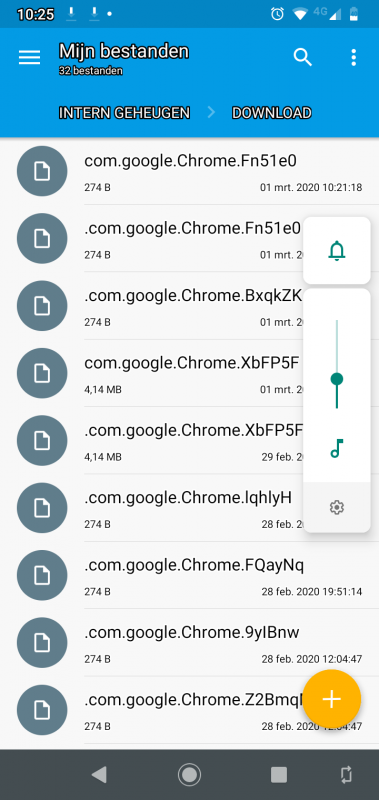Open the hamburger drawer menu

[x=30, y=58]
